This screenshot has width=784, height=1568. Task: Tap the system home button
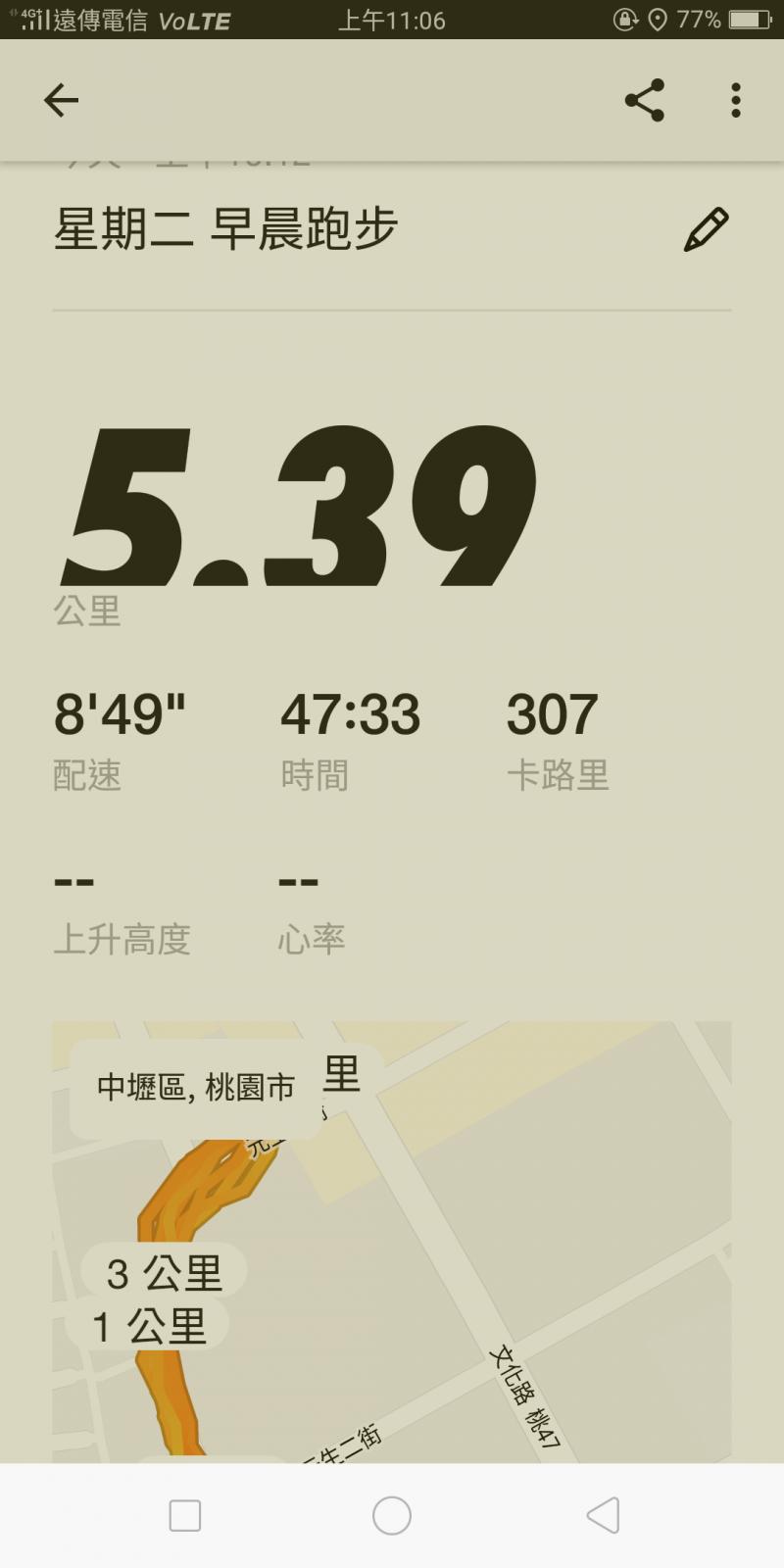(x=392, y=1515)
